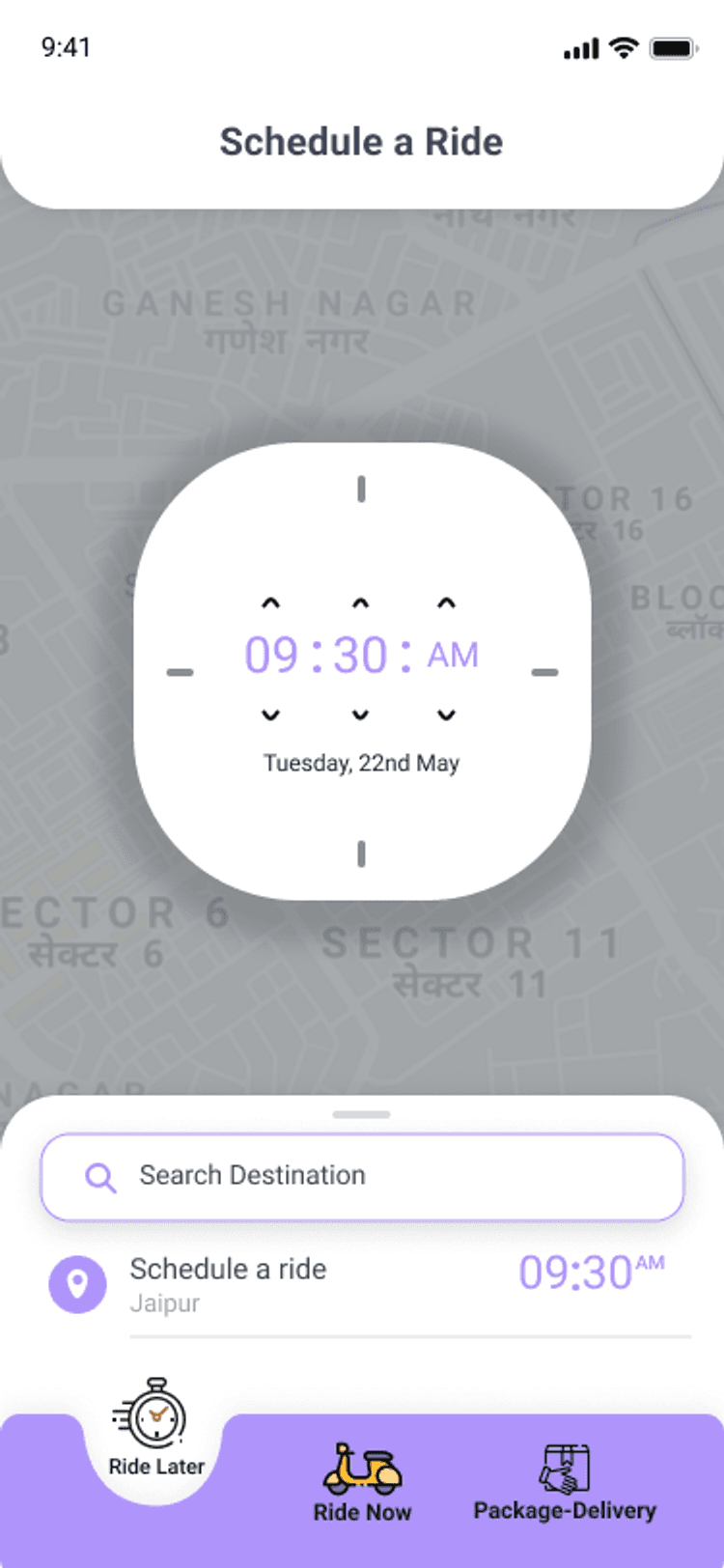Select the Ride Later tab
Viewport: 724px width, 1568px height.
pos(155,1428)
